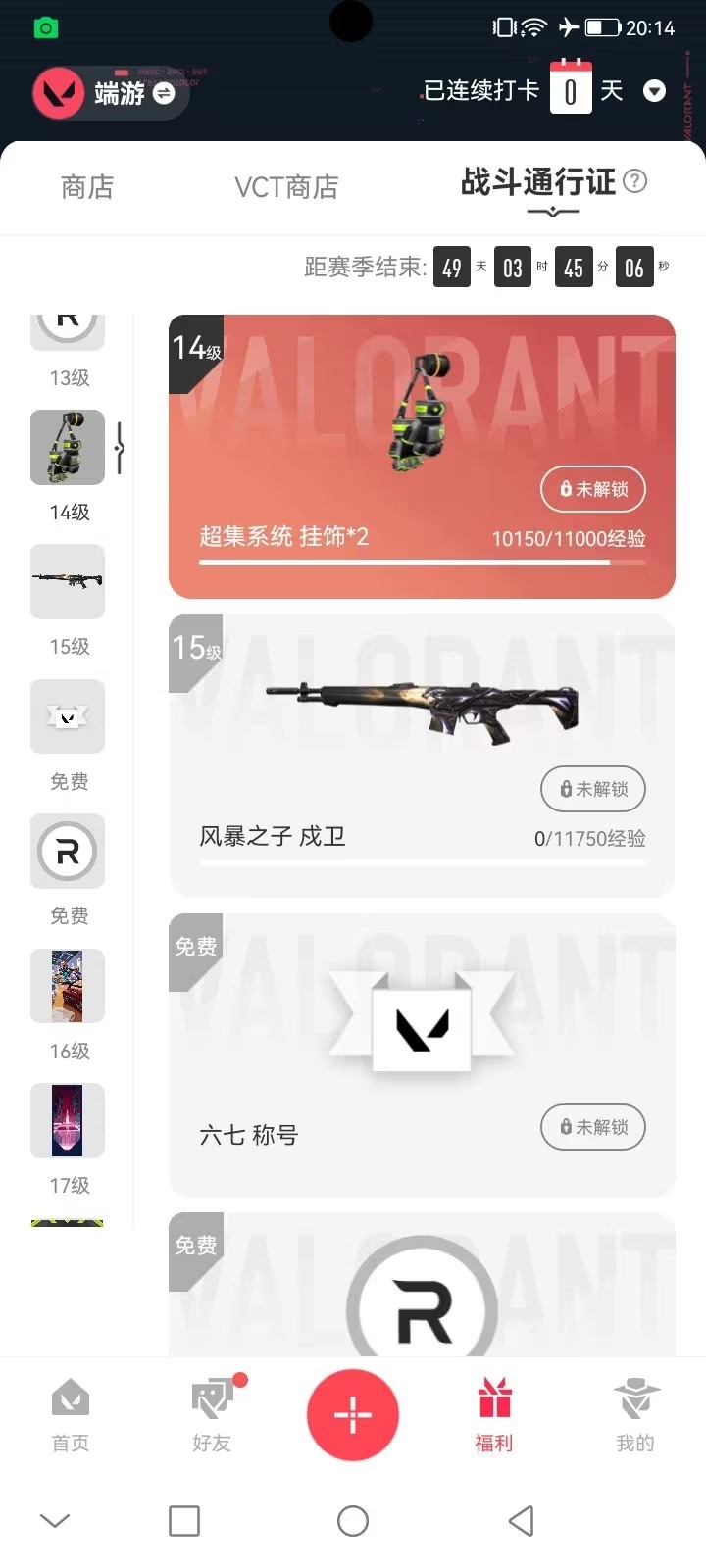Tap the 端游 account switcher arrow
Viewport: 706px width, 1568px height.
click(x=165, y=96)
